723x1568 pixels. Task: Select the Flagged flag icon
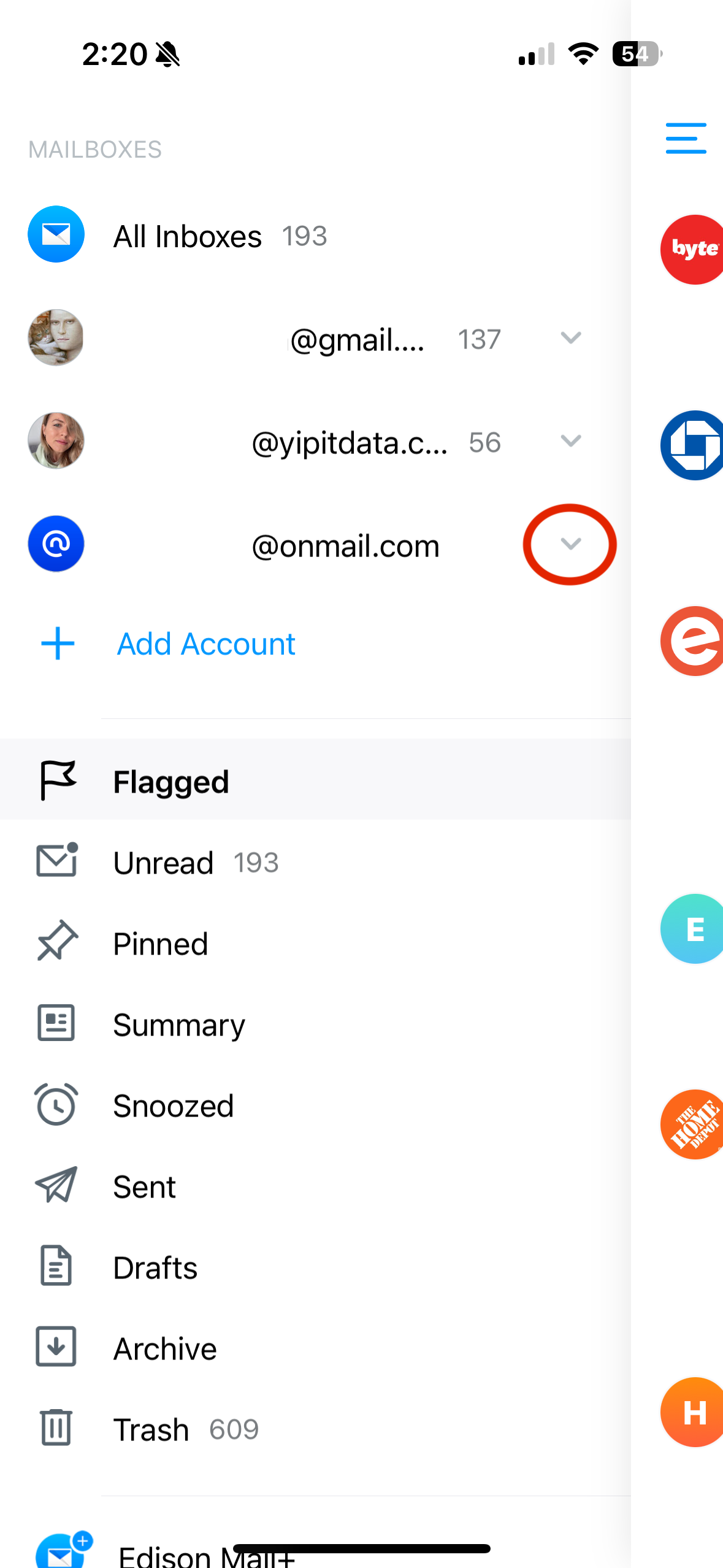tap(57, 781)
